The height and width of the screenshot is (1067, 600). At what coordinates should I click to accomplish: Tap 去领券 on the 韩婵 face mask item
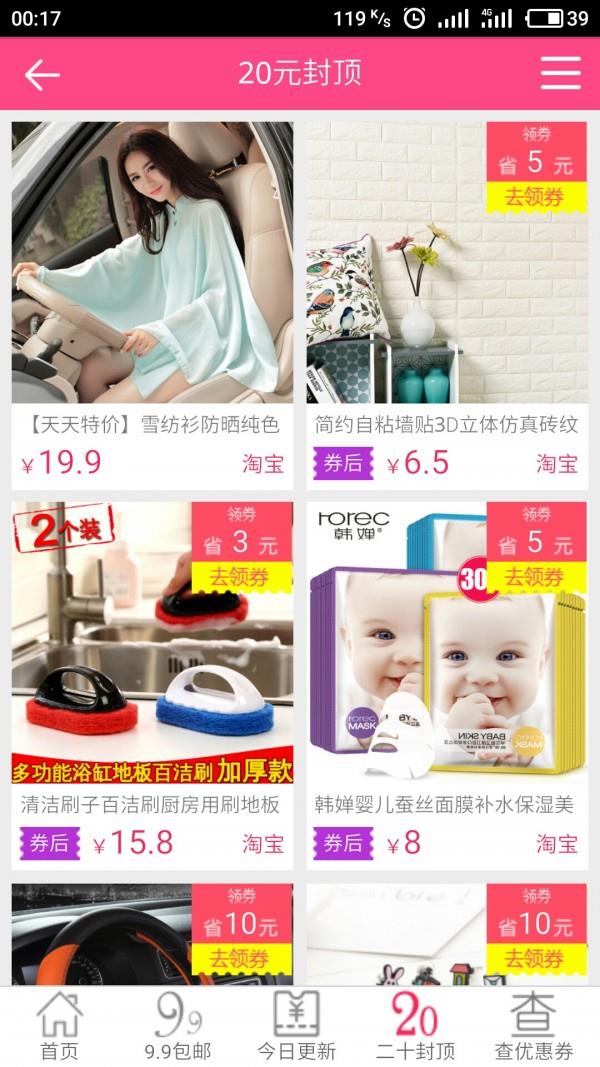click(x=536, y=577)
